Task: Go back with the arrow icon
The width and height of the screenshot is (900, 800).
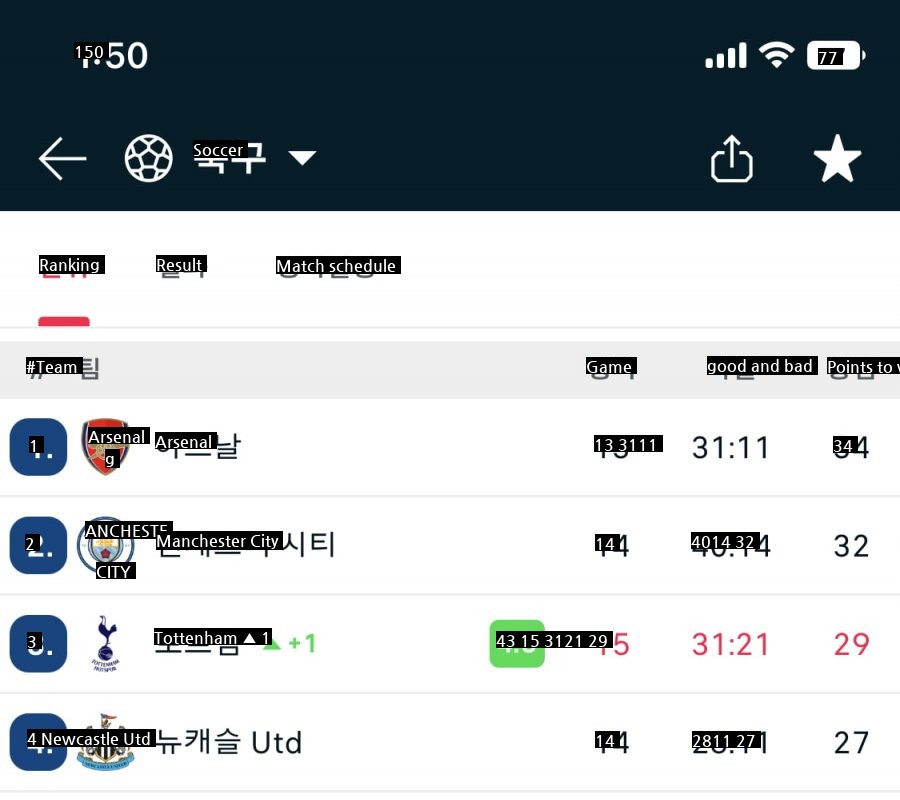Action: [x=62, y=159]
